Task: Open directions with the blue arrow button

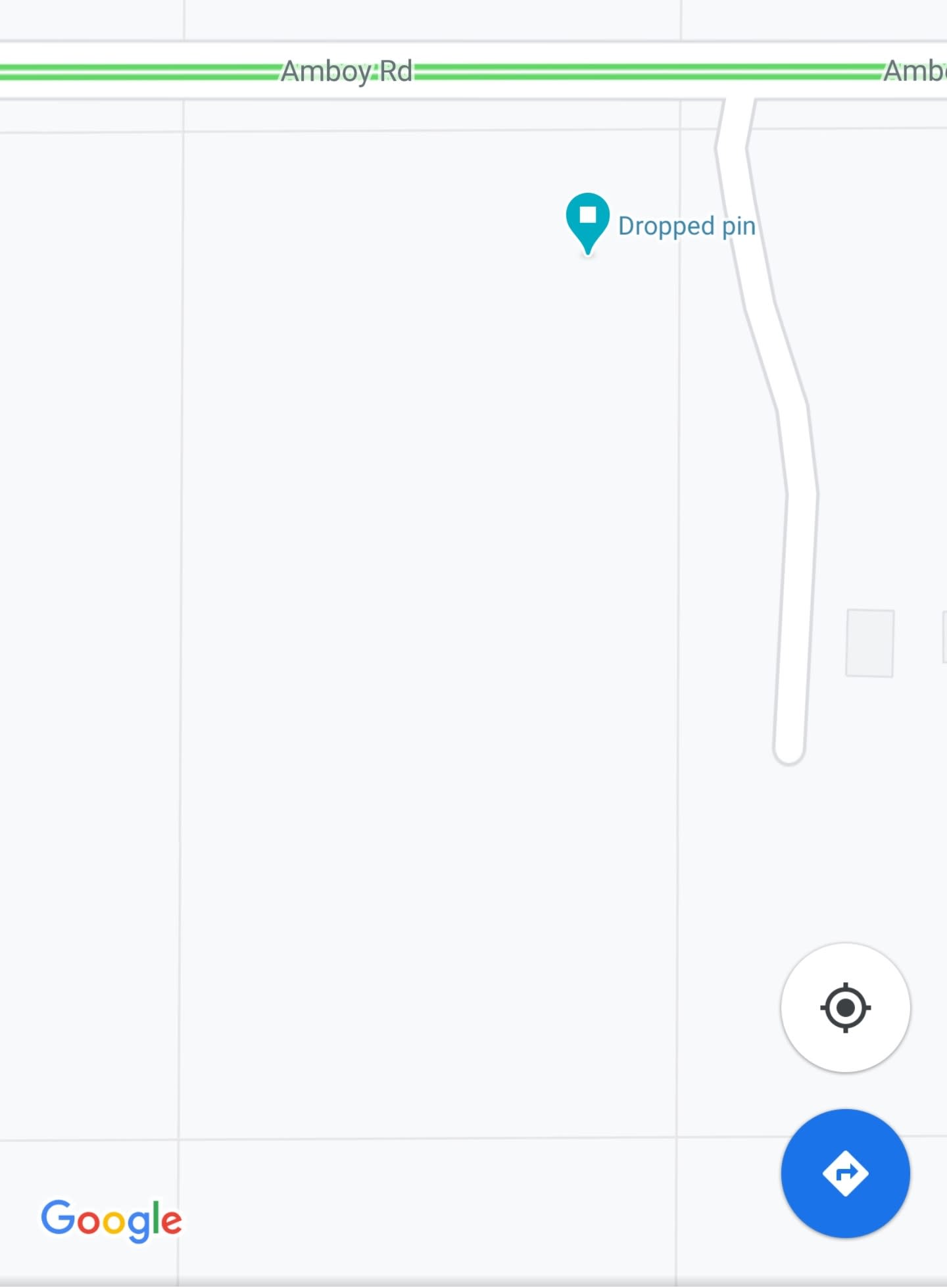Action: pyautogui.click(x=845, y=1173)
